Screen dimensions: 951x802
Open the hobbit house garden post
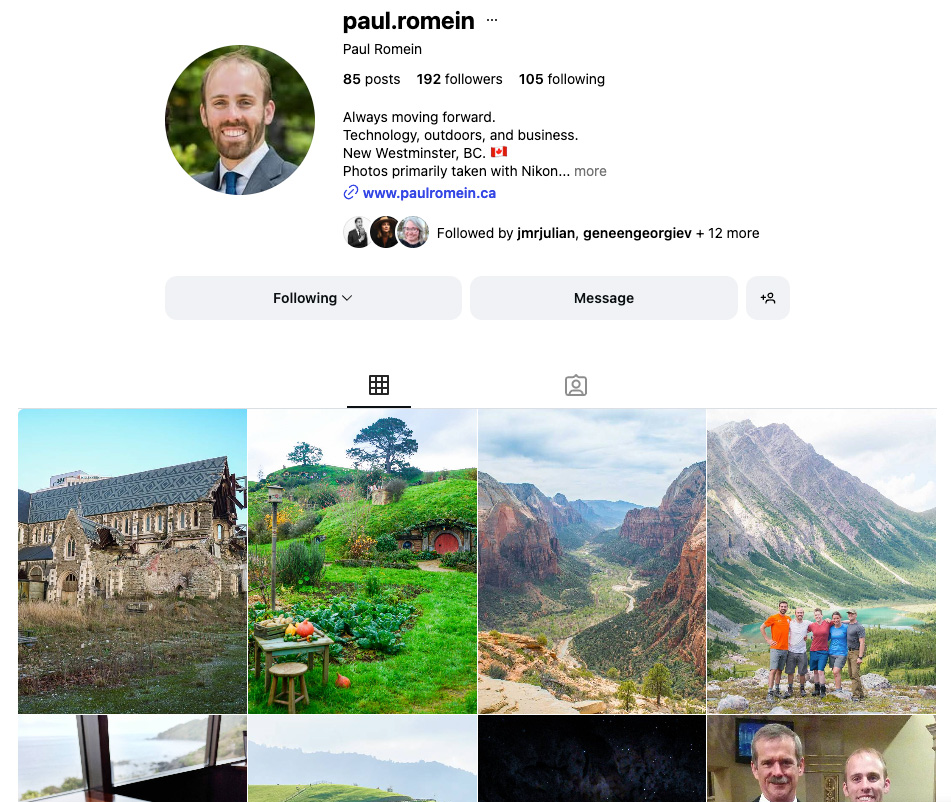coord(362,560)
